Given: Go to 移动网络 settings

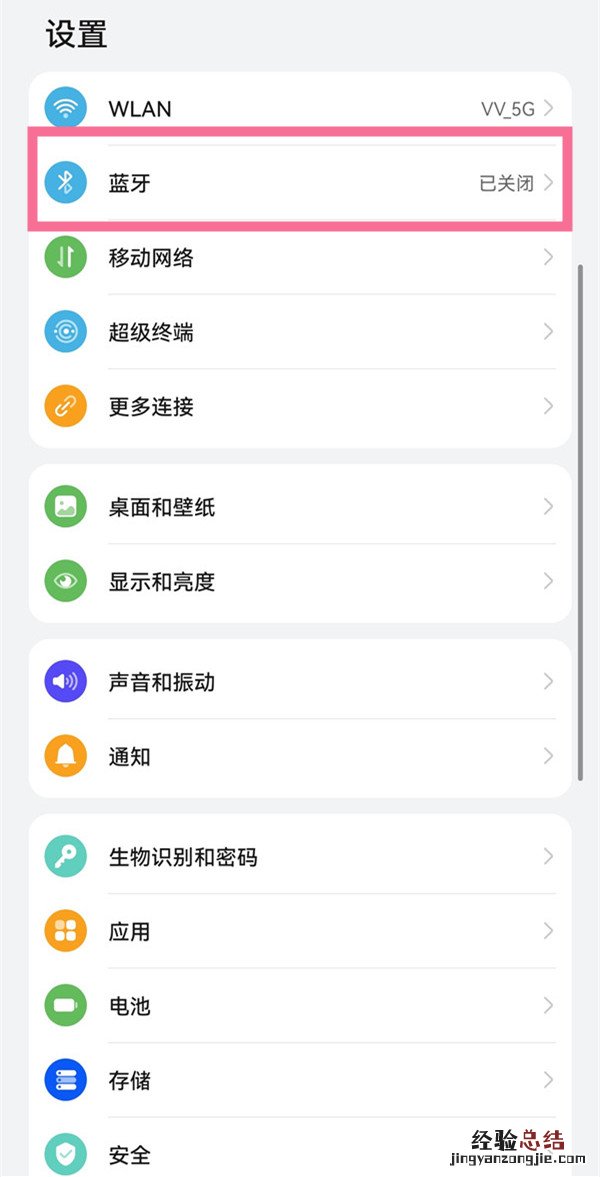Looking at the screenshot, I should 300,258.
